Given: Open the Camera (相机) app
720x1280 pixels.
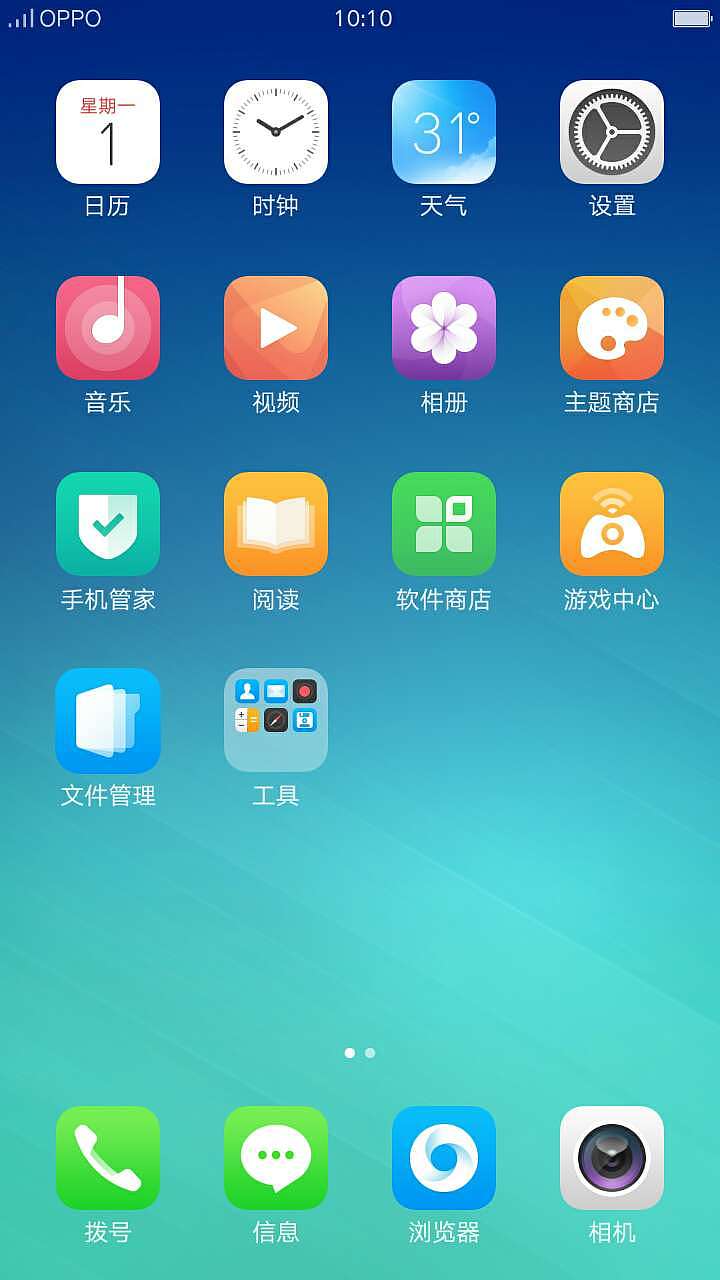Looking at the screenshot, I should (x=612, y=1158).
